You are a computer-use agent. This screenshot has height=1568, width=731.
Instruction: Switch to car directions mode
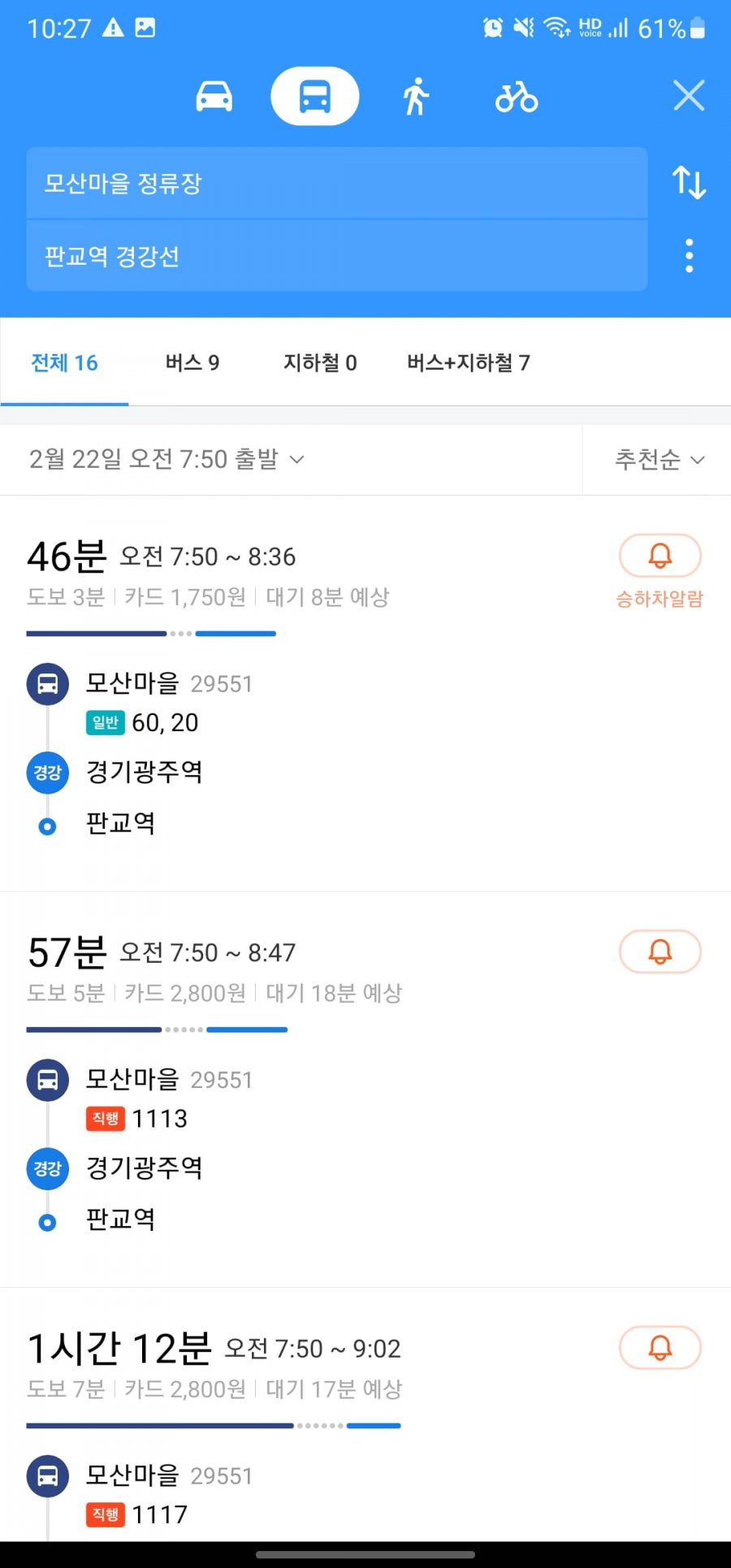click(x=214, y=97)
